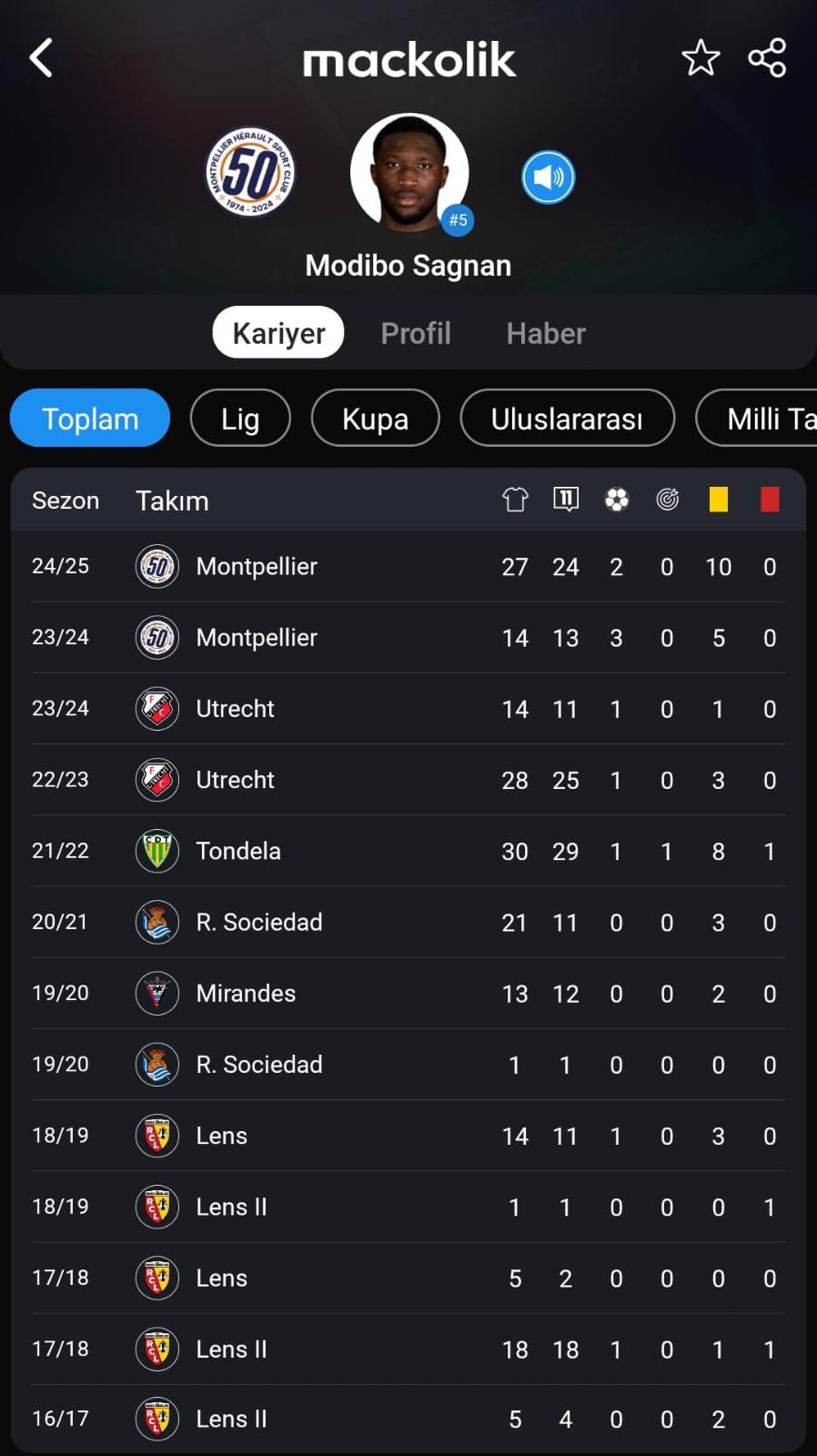The width and height of the screenshot is (817, 1456).
Task: Switch to the Profil tab
Action: point(416,333)
